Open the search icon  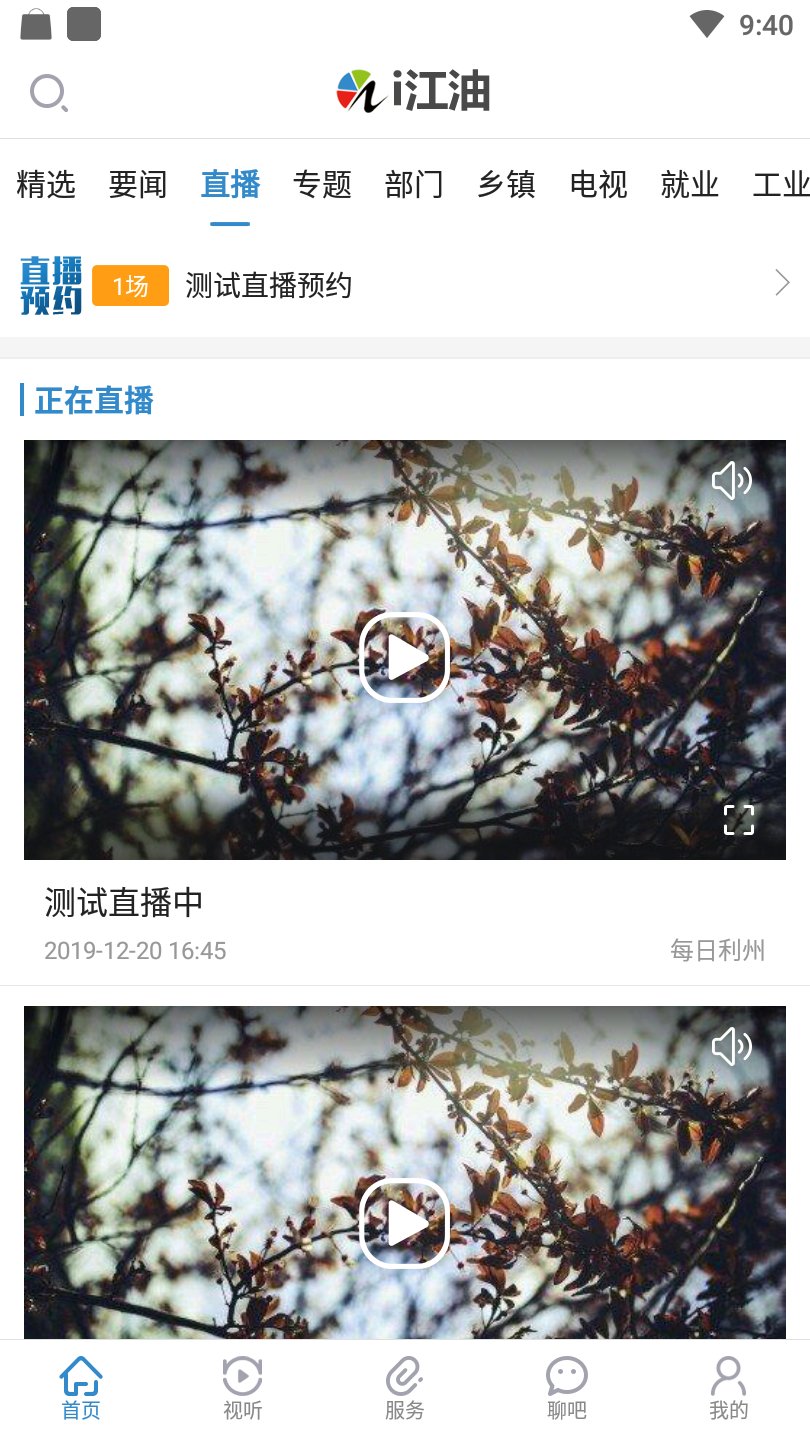point(48,93)
